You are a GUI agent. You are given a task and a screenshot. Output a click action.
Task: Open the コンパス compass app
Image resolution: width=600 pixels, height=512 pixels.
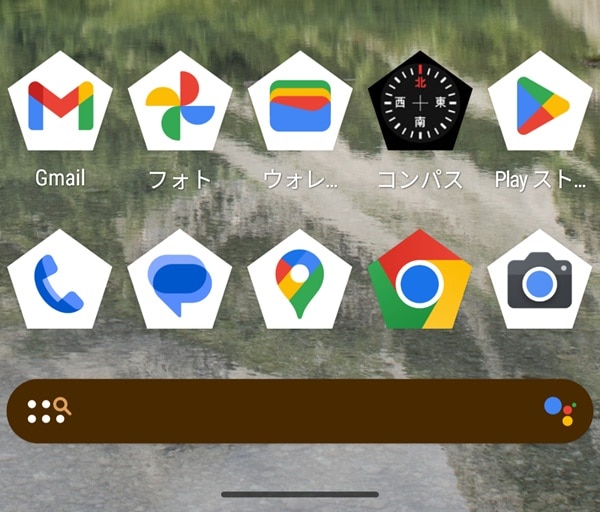[420, 105]
